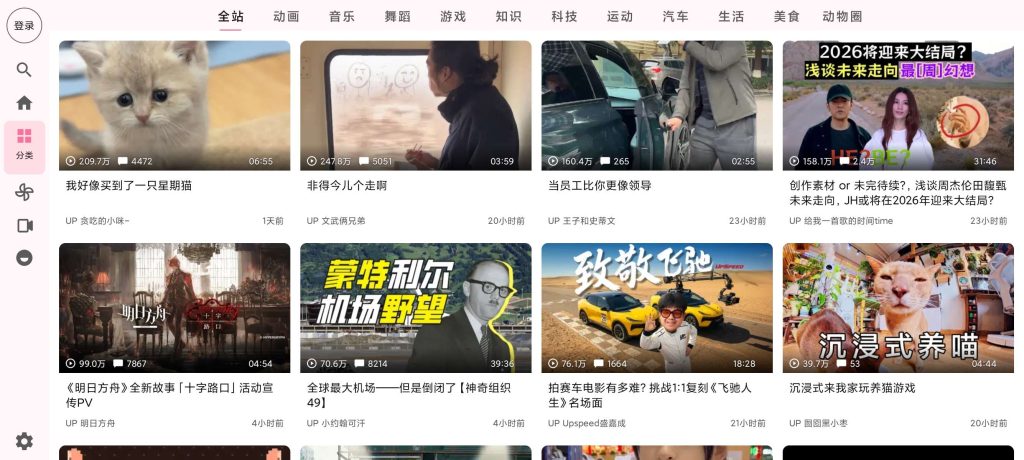The image size is (1024, 460).
Task: Play 全球最大机场 video by 小约翰可汗
Action: (415, 308)
